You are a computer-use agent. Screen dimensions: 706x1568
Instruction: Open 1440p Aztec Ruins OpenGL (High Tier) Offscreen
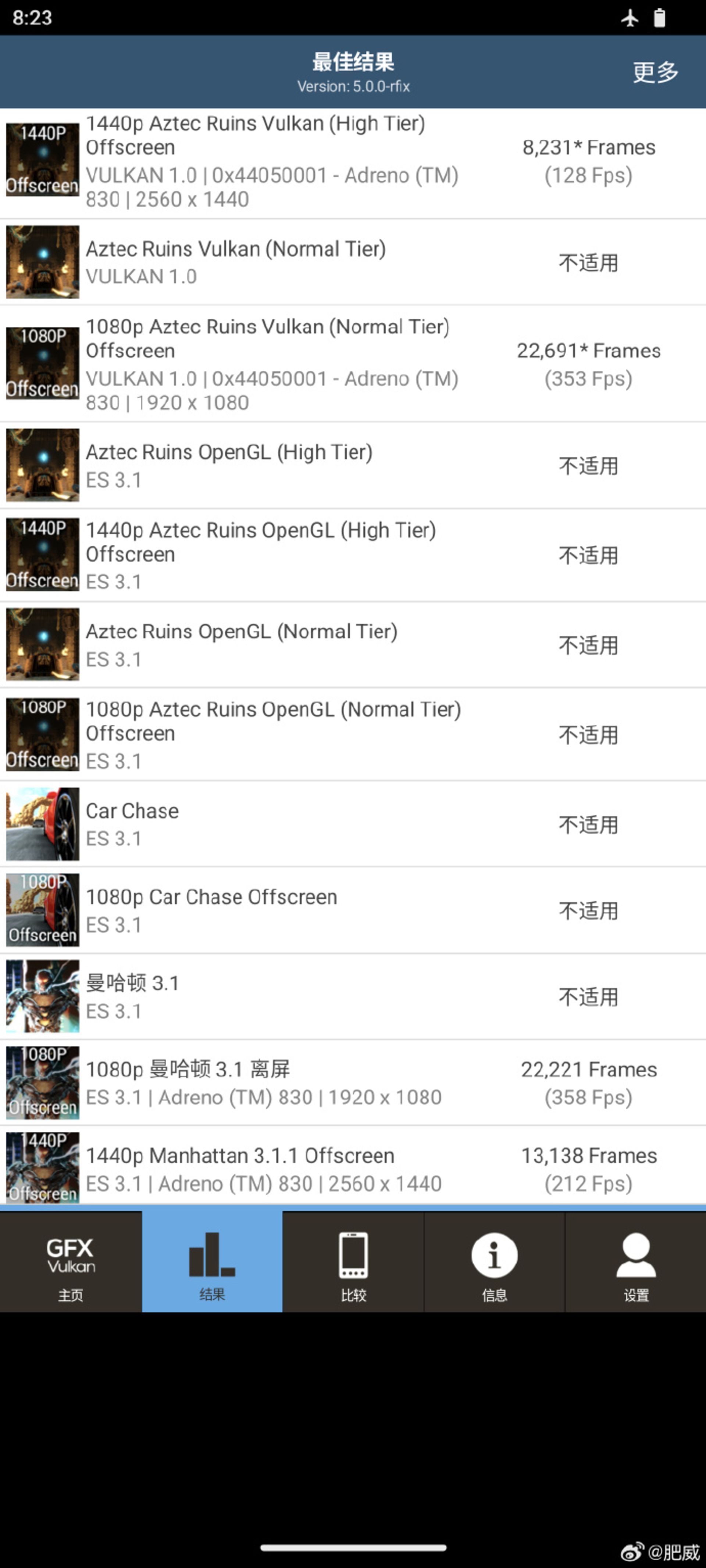[353, 555]
